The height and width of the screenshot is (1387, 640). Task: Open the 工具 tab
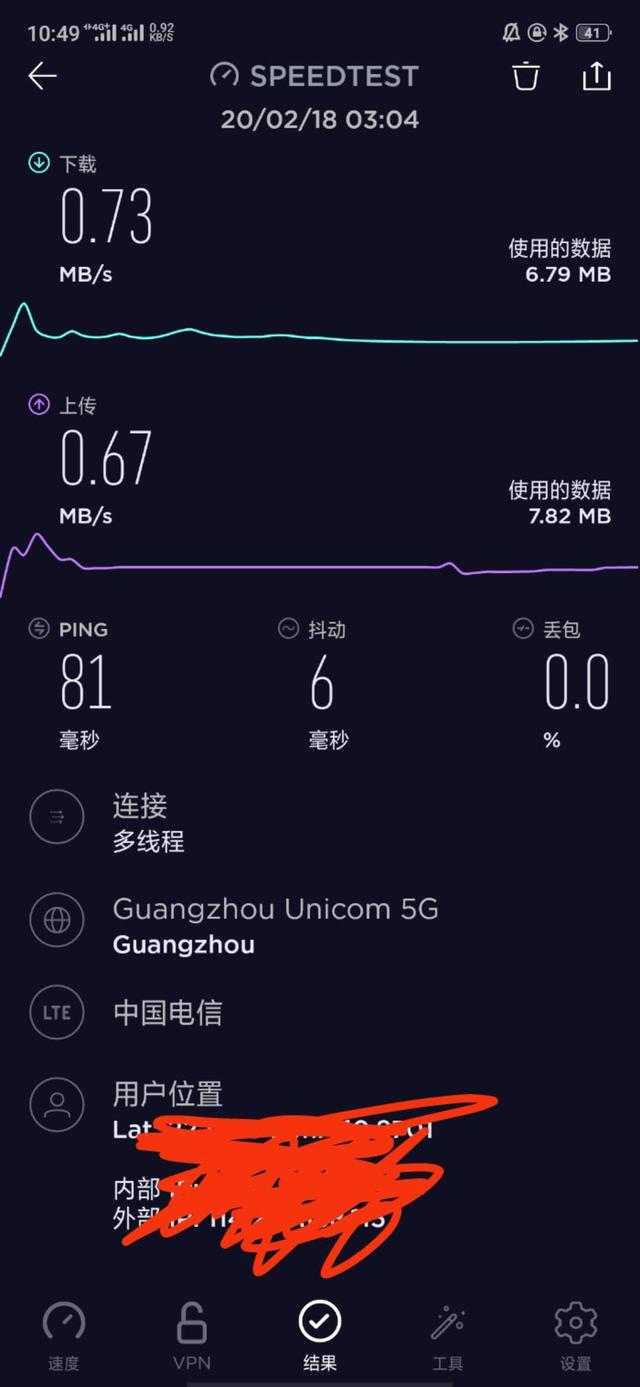(447, 1335)
